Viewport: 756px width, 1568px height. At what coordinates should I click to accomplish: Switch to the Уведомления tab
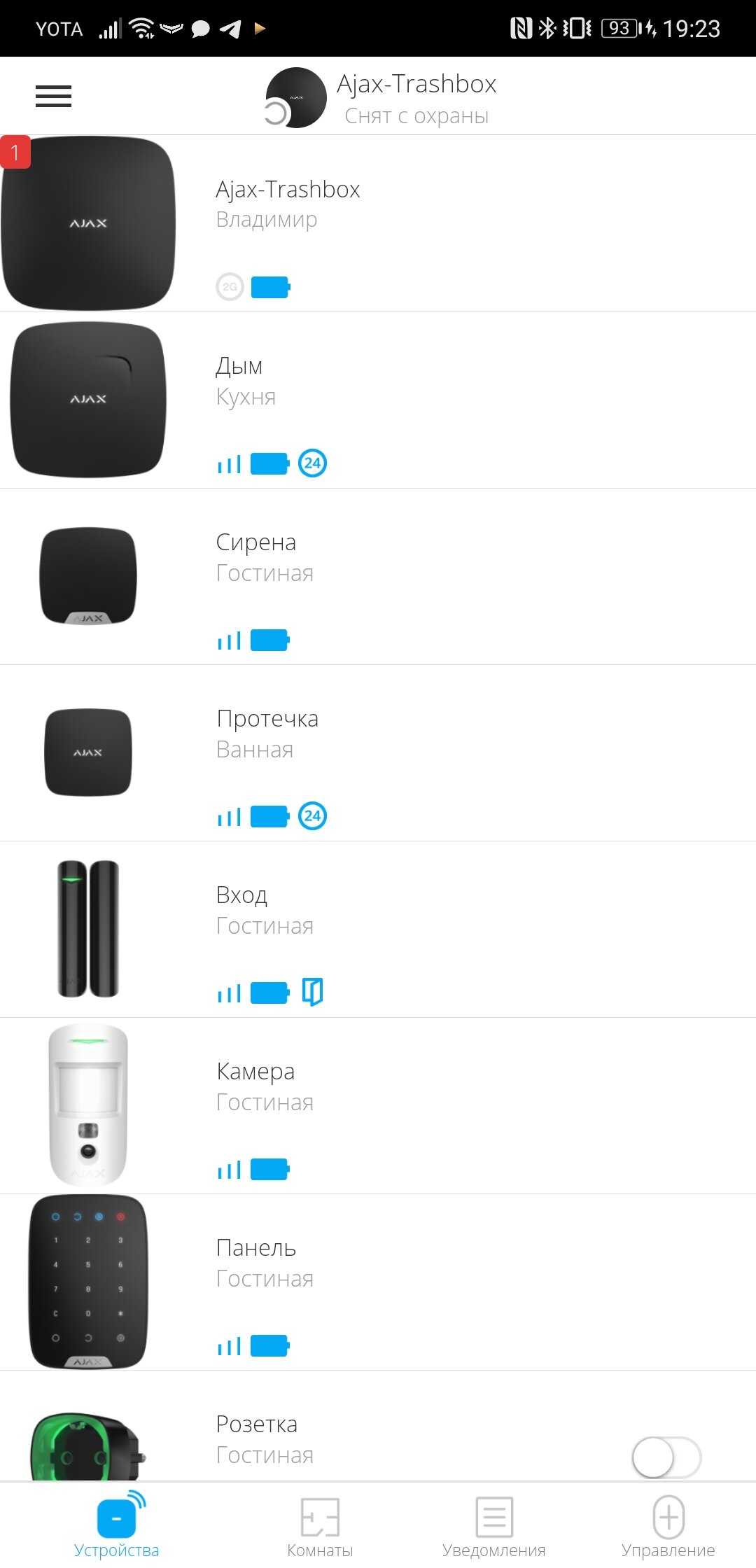493,1527
